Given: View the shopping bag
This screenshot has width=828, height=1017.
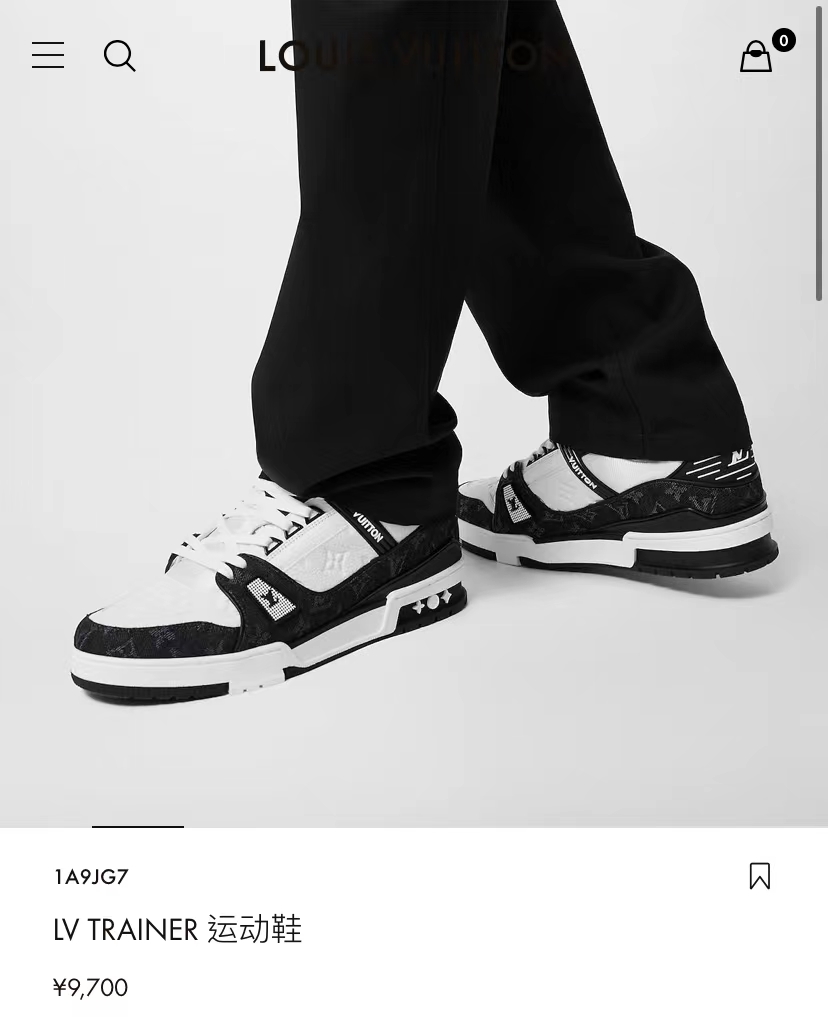Looking at the screenshot, I should point(757,57).
